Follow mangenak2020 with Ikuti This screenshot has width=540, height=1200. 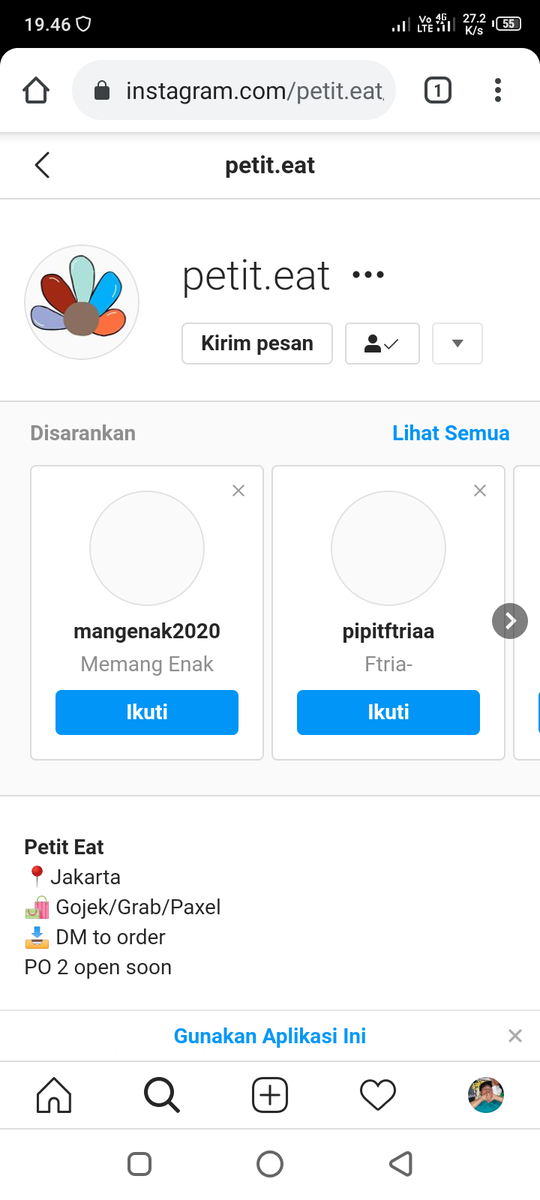pyautogui.click(x=147, y=712)
